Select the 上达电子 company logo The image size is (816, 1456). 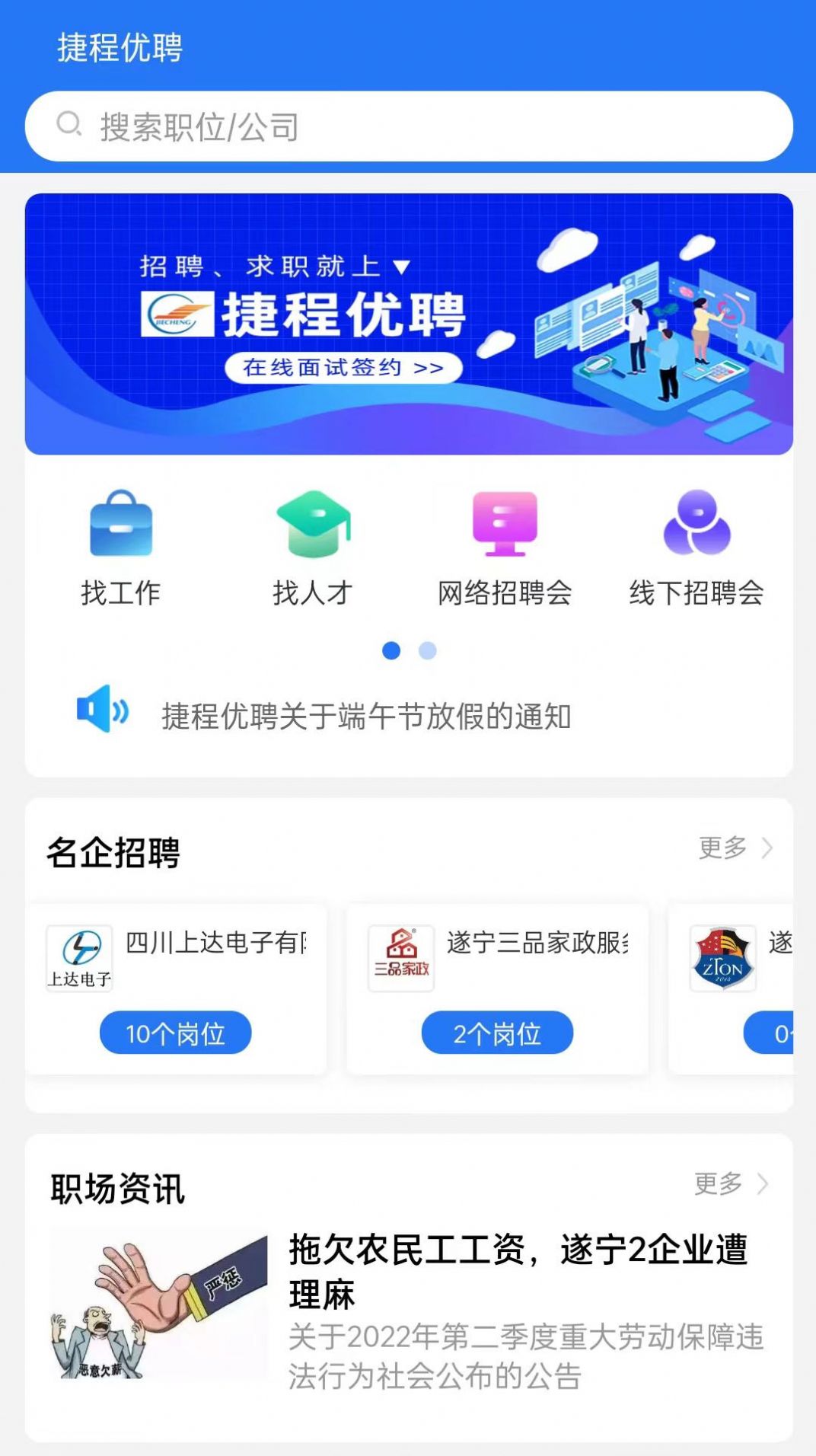tap(78, 957)
